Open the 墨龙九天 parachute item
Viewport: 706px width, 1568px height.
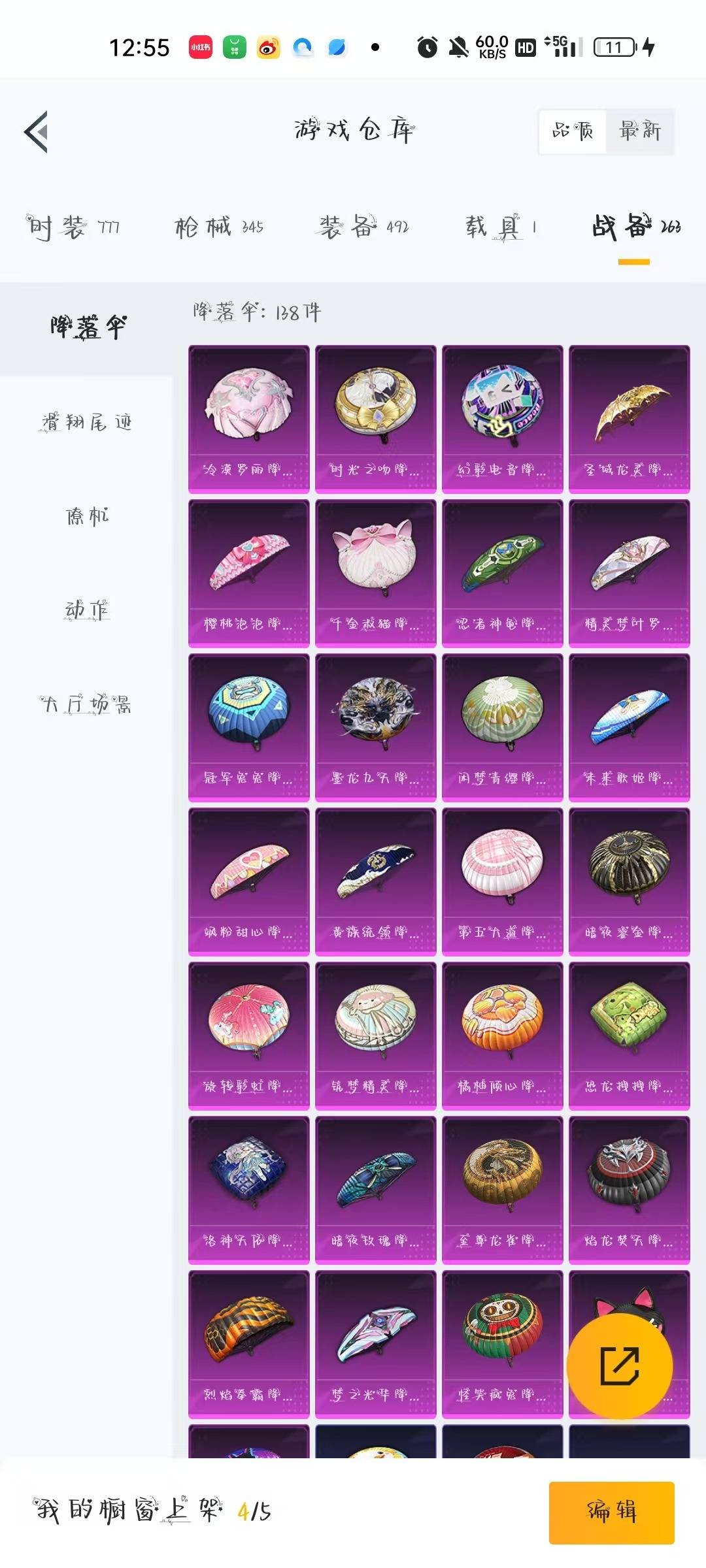point(375,727)
